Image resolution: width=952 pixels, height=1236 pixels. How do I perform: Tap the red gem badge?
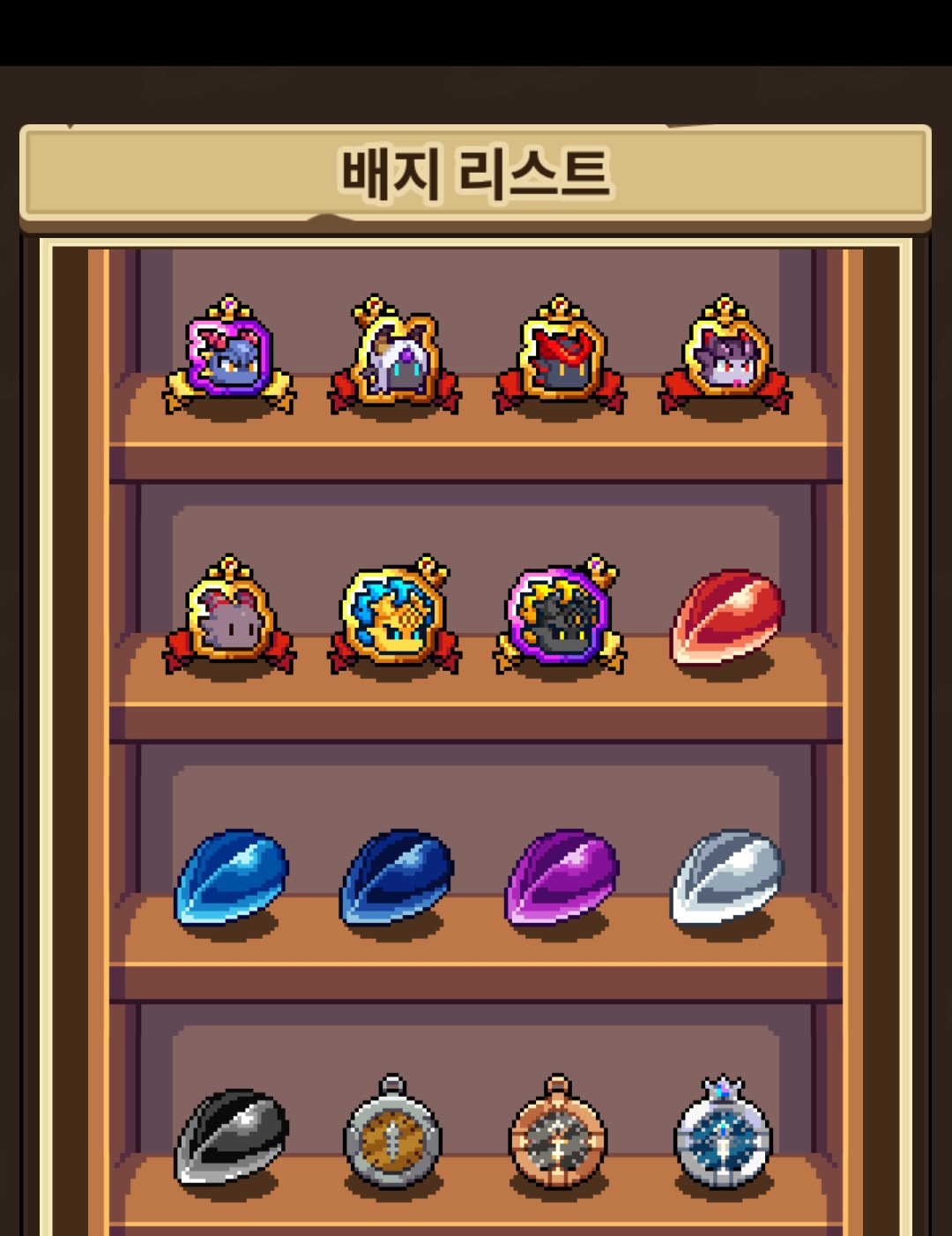tap(726, 615)
